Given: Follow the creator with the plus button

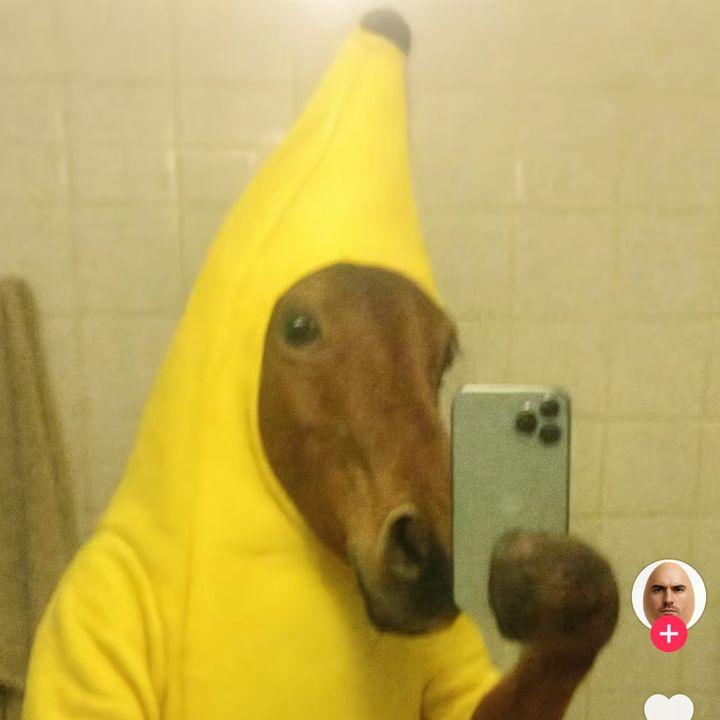Looking at the screenshot, I should pos(668,634).
